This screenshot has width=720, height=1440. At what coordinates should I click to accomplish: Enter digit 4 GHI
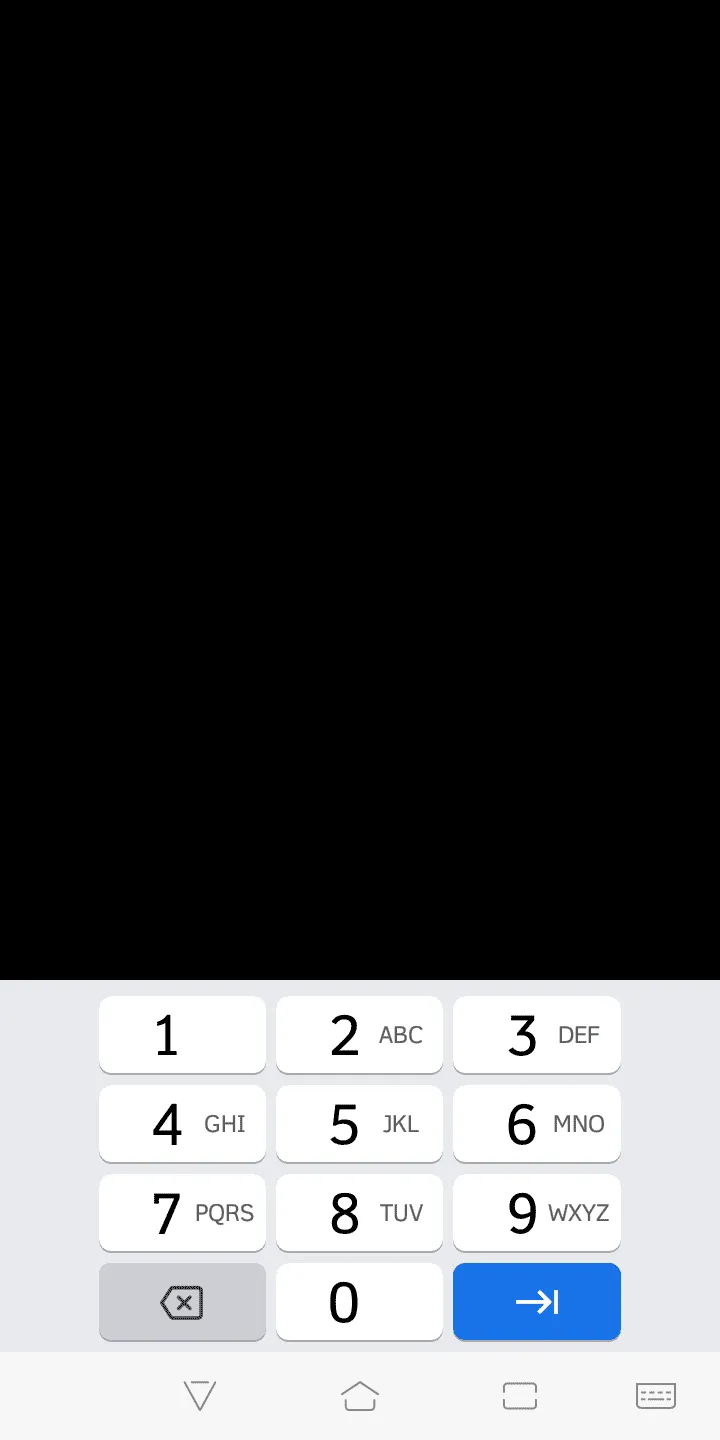pos(182,1123)
